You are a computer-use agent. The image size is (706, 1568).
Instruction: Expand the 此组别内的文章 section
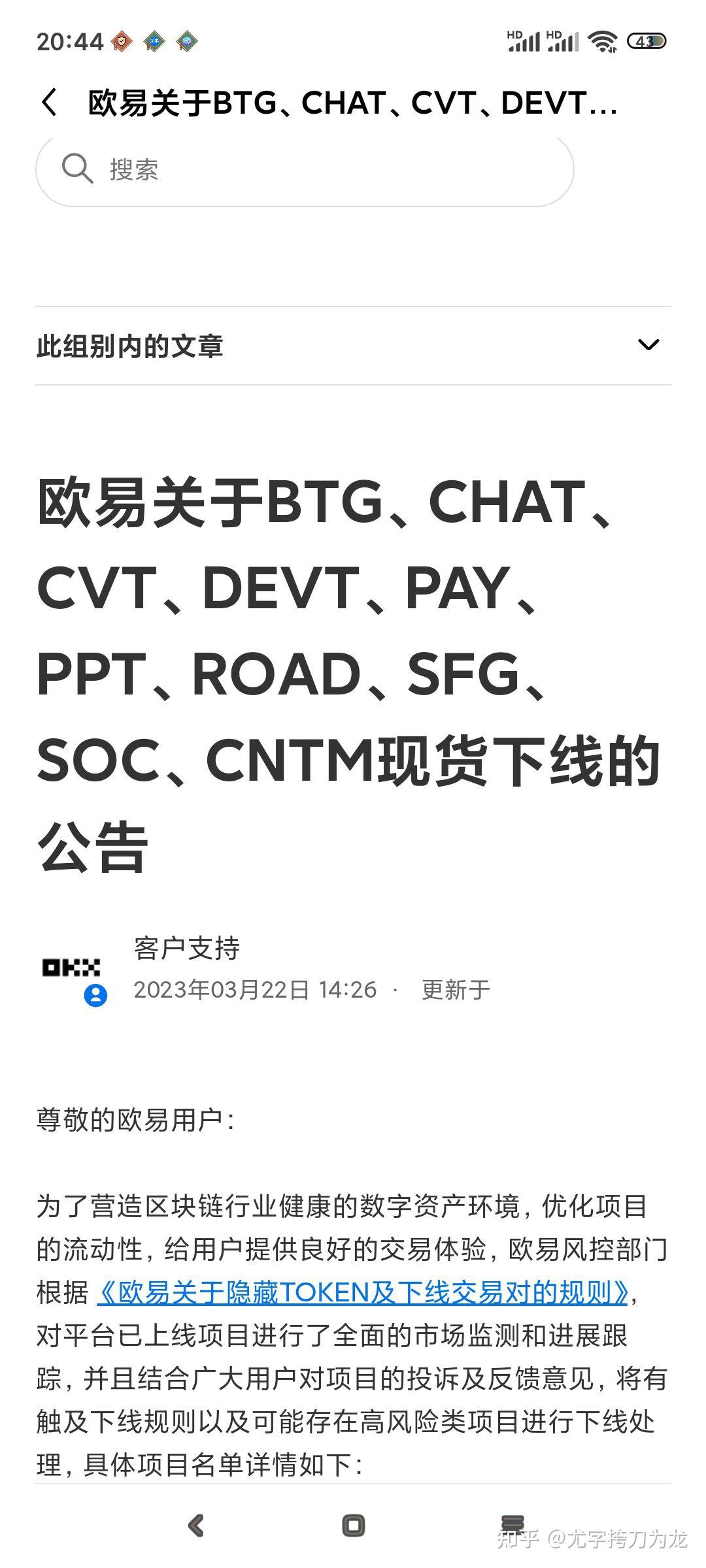[353, 346]
